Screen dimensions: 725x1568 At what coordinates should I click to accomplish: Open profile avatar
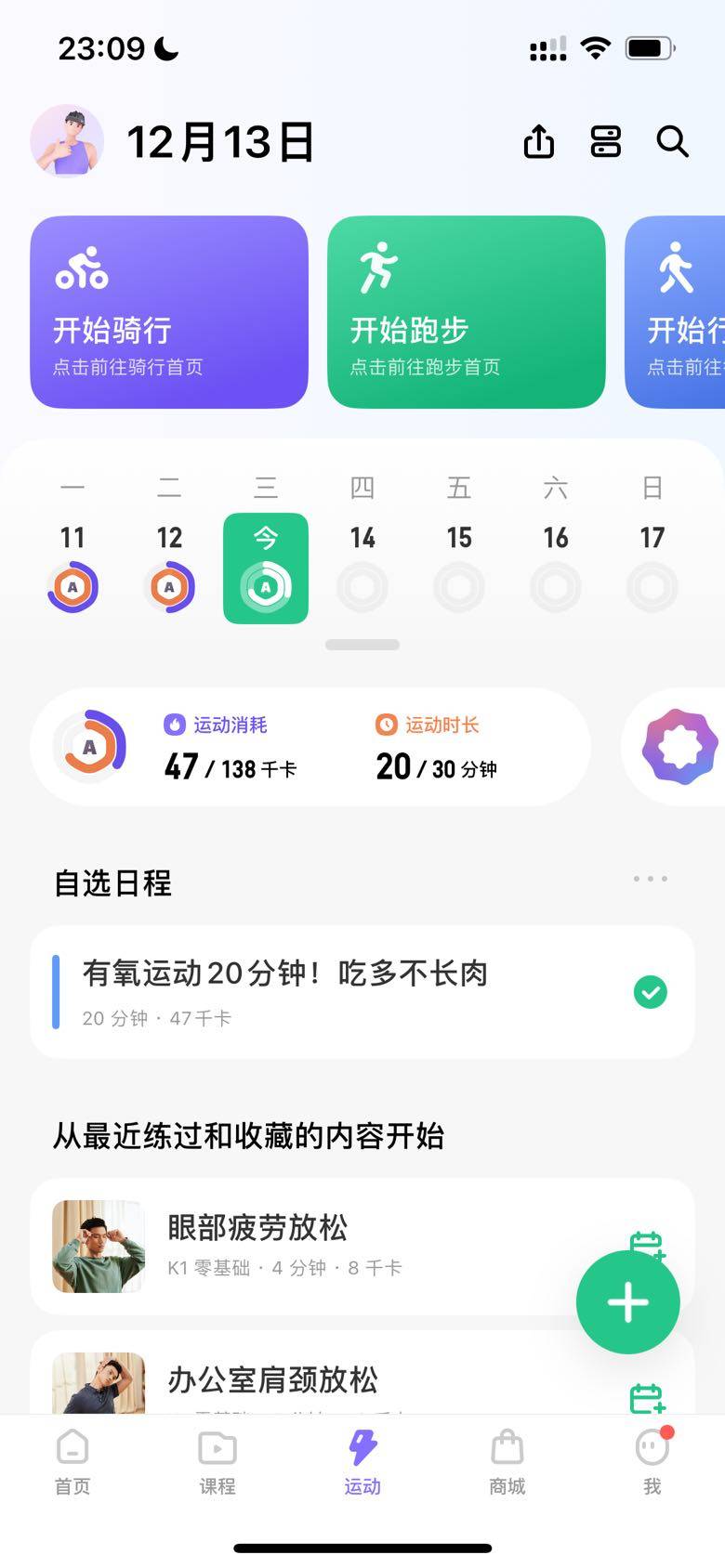tap(67, 141)
